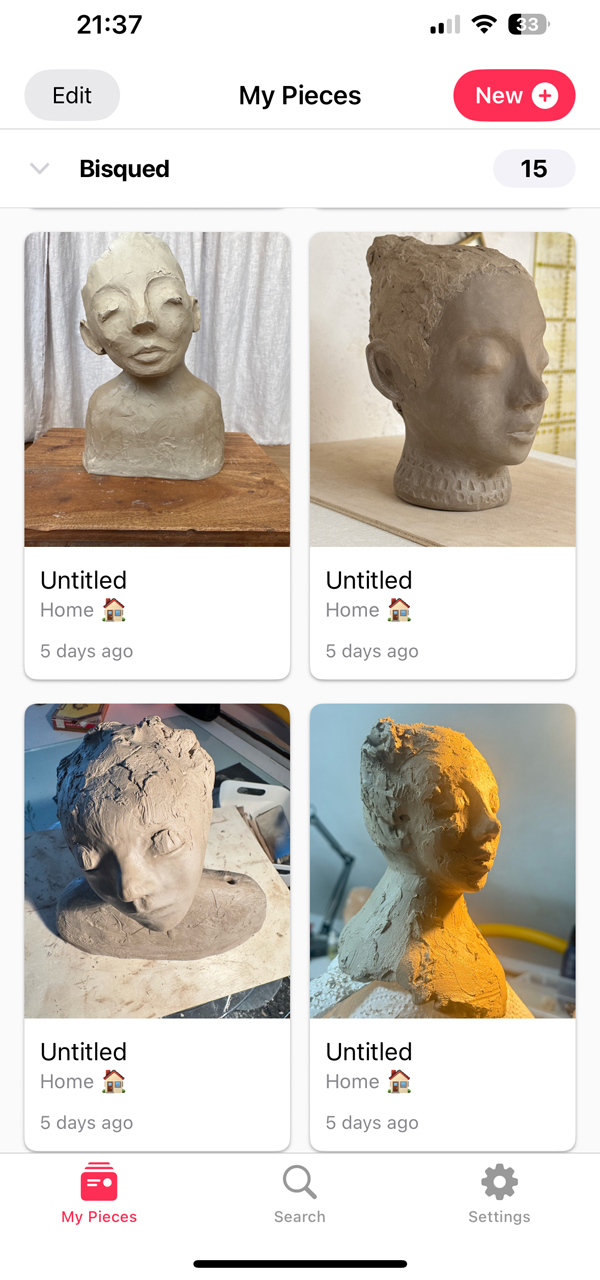Open the profile head with textured base
Image resolution: width=600 pixels, height=1280 pixels.
coord(443,390)
